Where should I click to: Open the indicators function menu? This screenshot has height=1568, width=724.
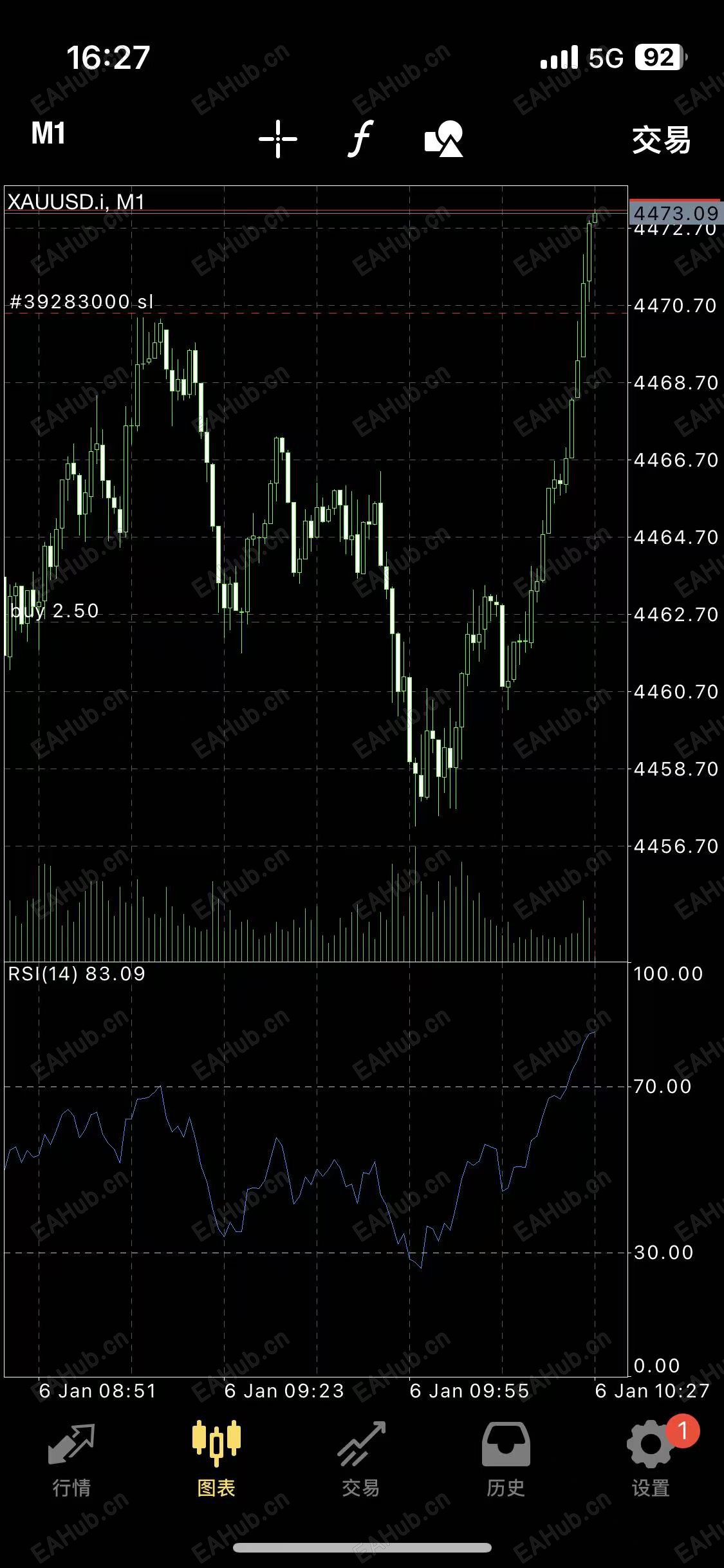click(x=361, y=138)
